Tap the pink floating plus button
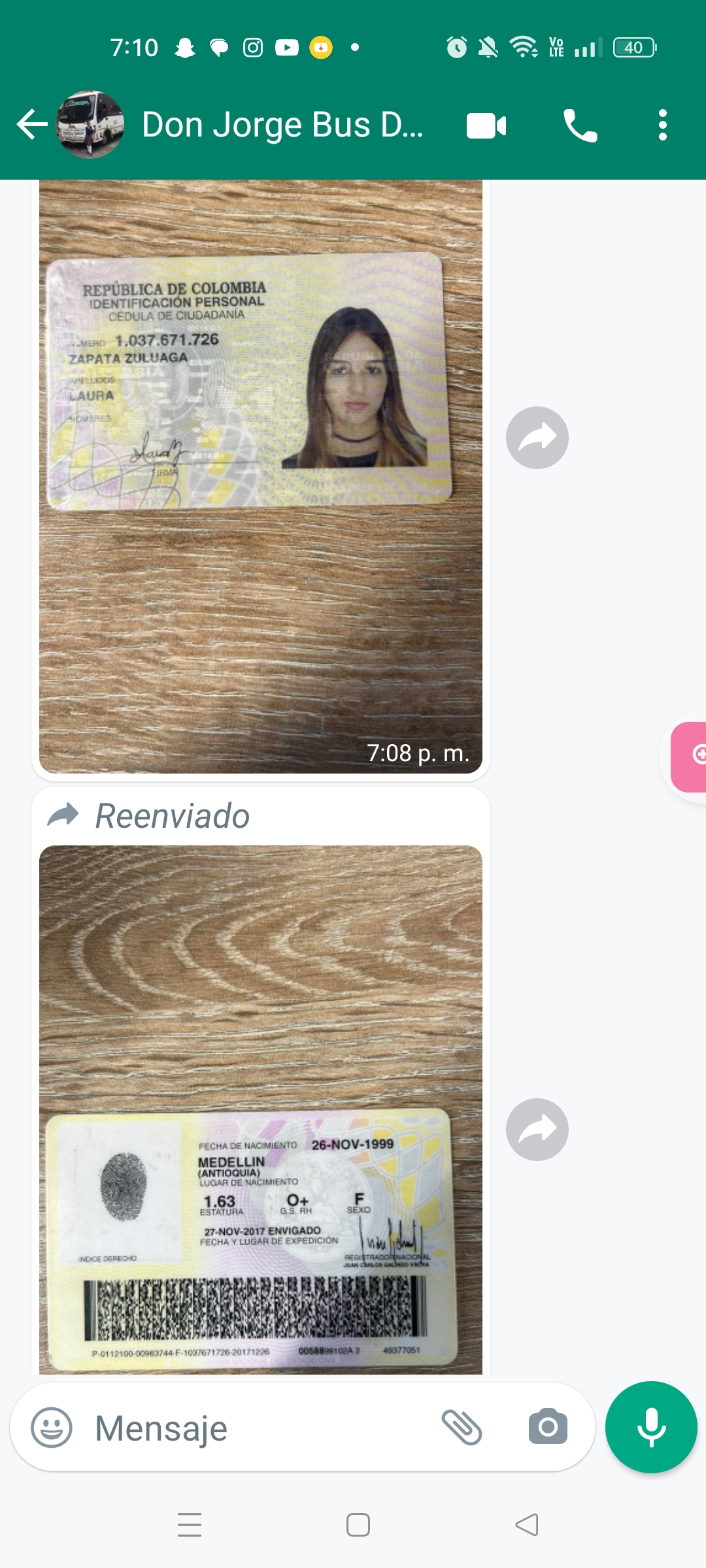The image size is (706, 1568). point(694,756)
